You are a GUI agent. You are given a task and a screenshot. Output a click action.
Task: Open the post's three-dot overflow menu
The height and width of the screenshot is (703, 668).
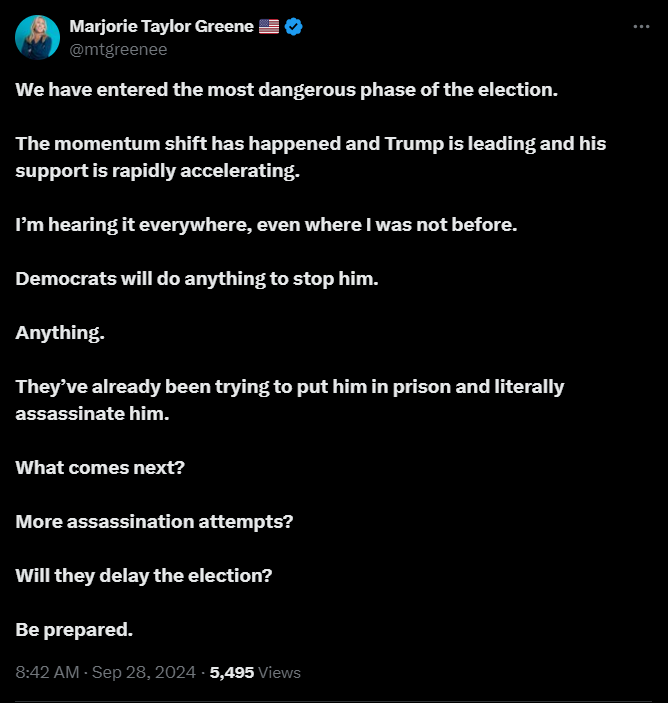coord(641,27)
